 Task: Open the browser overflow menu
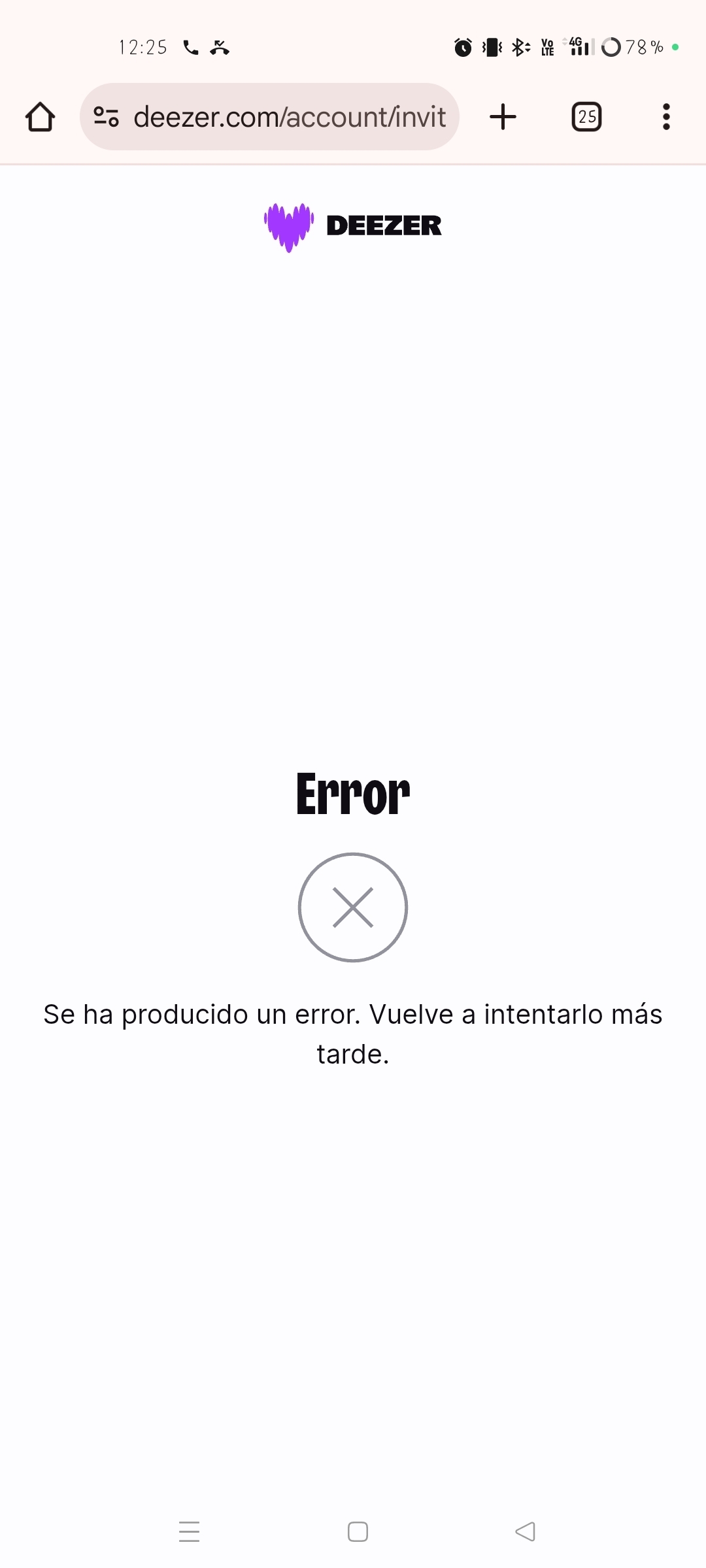click(x=666, y=117)
